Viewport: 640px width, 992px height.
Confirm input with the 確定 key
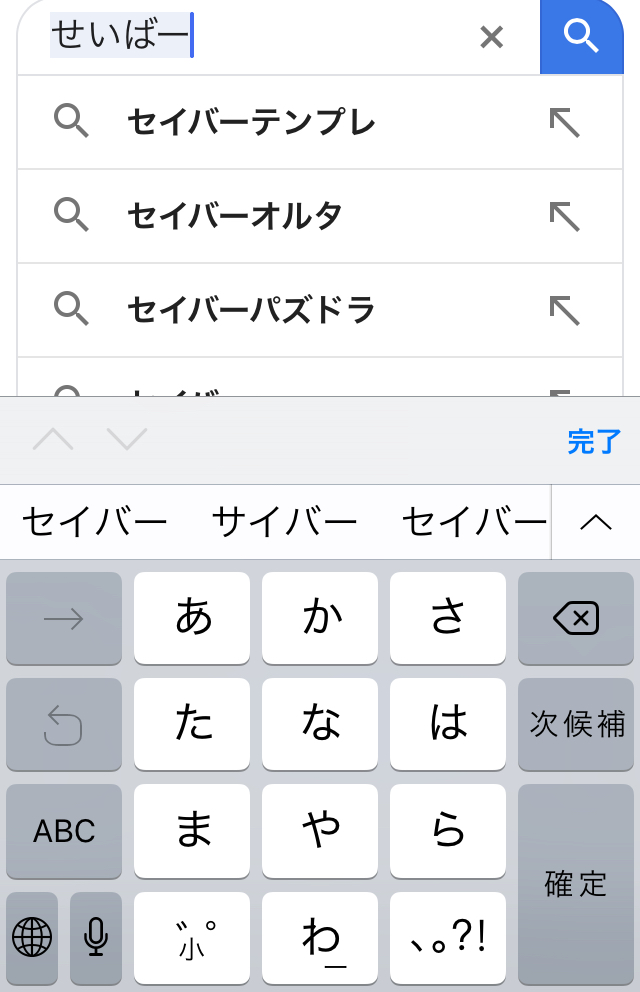[x=575, y=884]
